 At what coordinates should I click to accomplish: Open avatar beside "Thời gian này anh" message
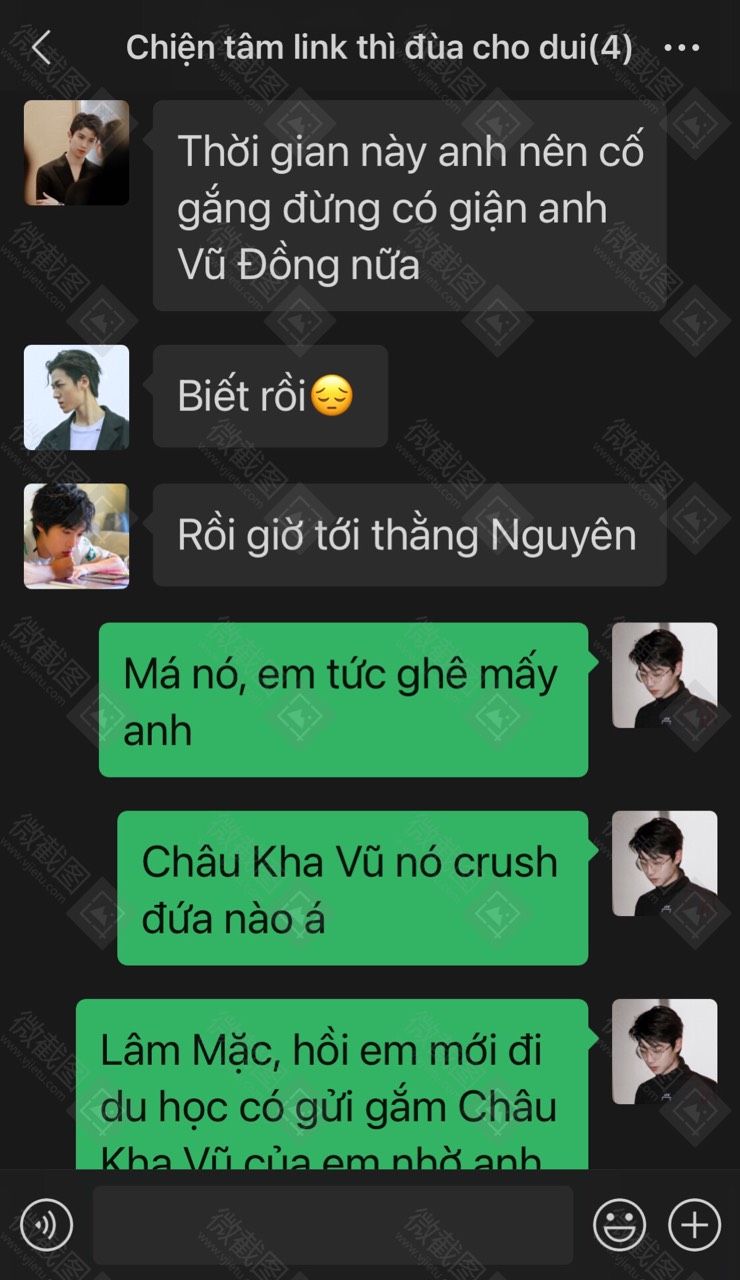pyautogui.click(x=76, y=152)
